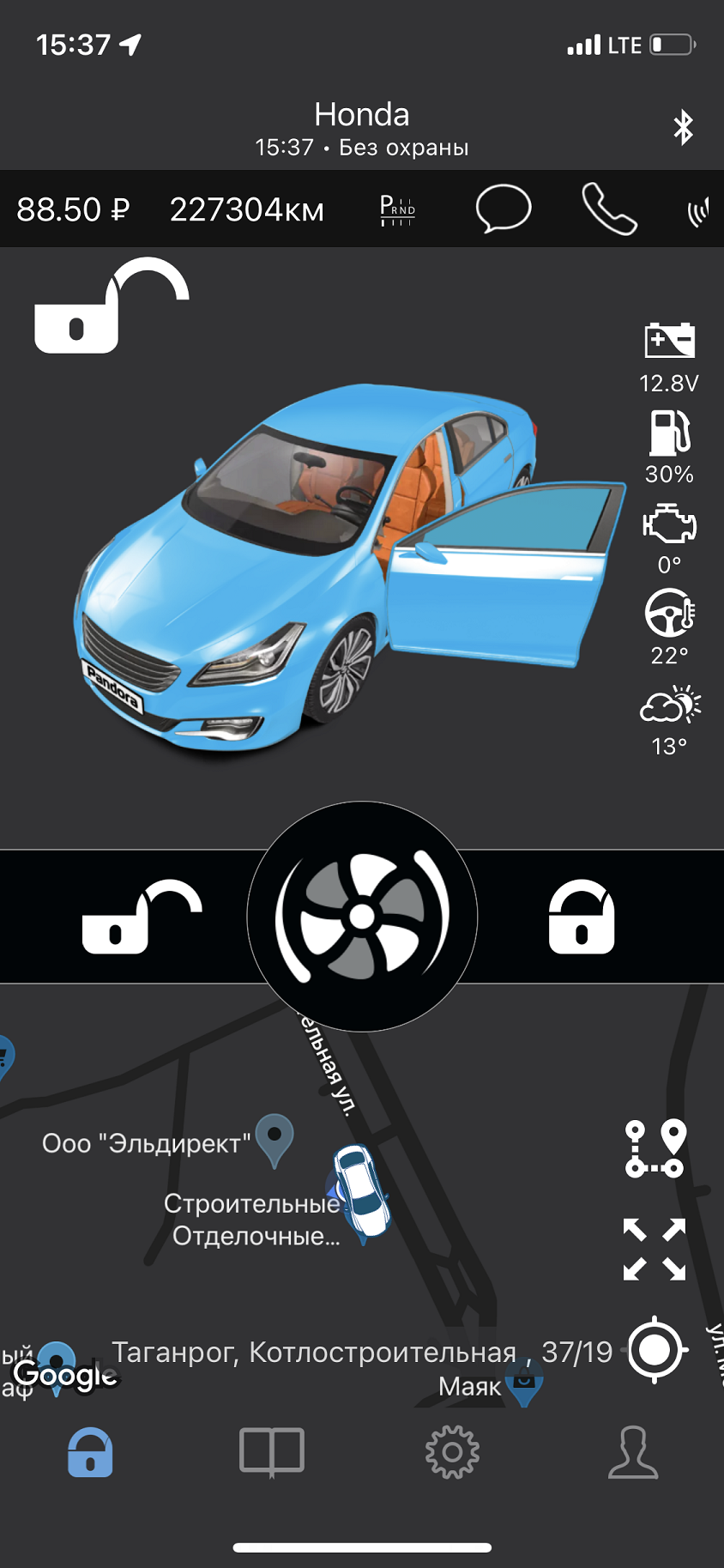
Task: Center map on current location
Action: (655, 1349)
